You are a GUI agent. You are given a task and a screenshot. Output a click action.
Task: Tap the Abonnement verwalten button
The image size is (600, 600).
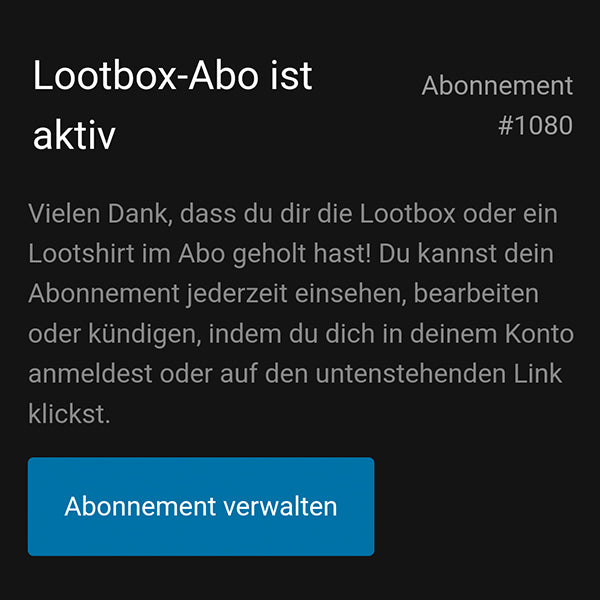tap(201, 506)
